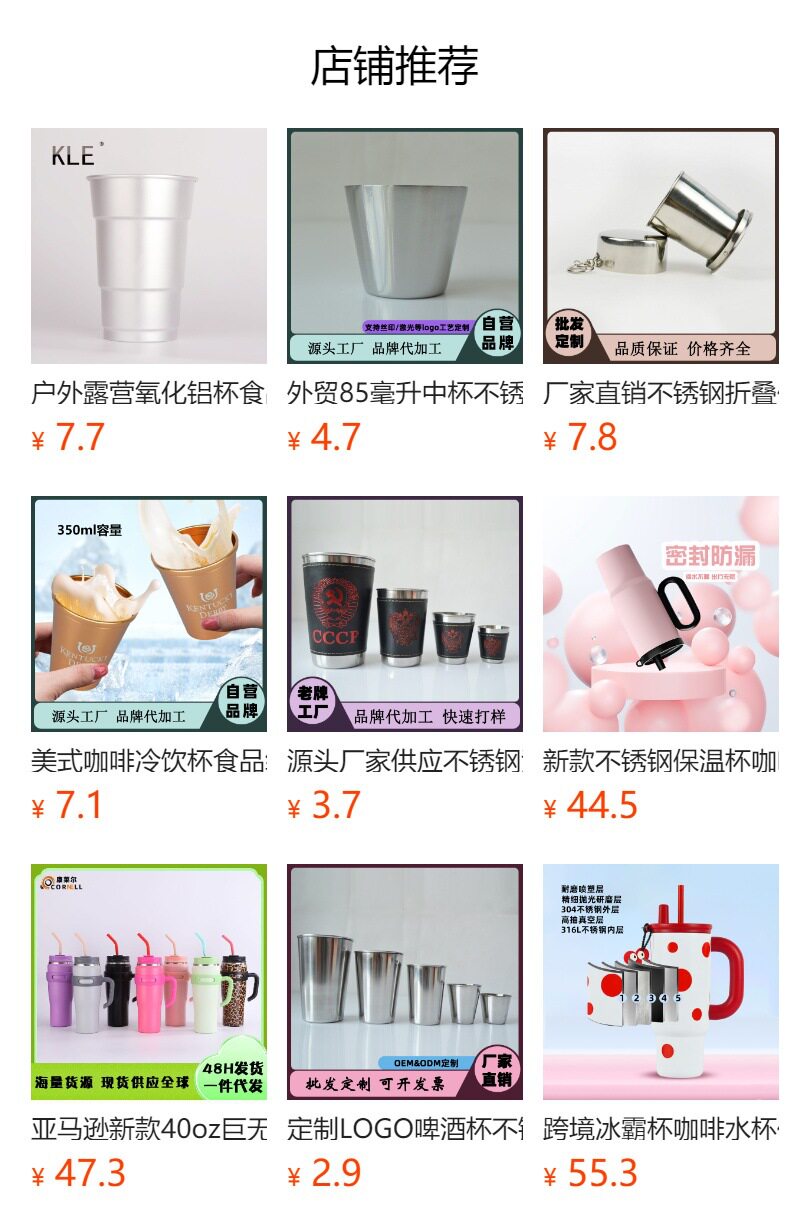Click the 48H发货一件代发 badge

[232, 1075]
